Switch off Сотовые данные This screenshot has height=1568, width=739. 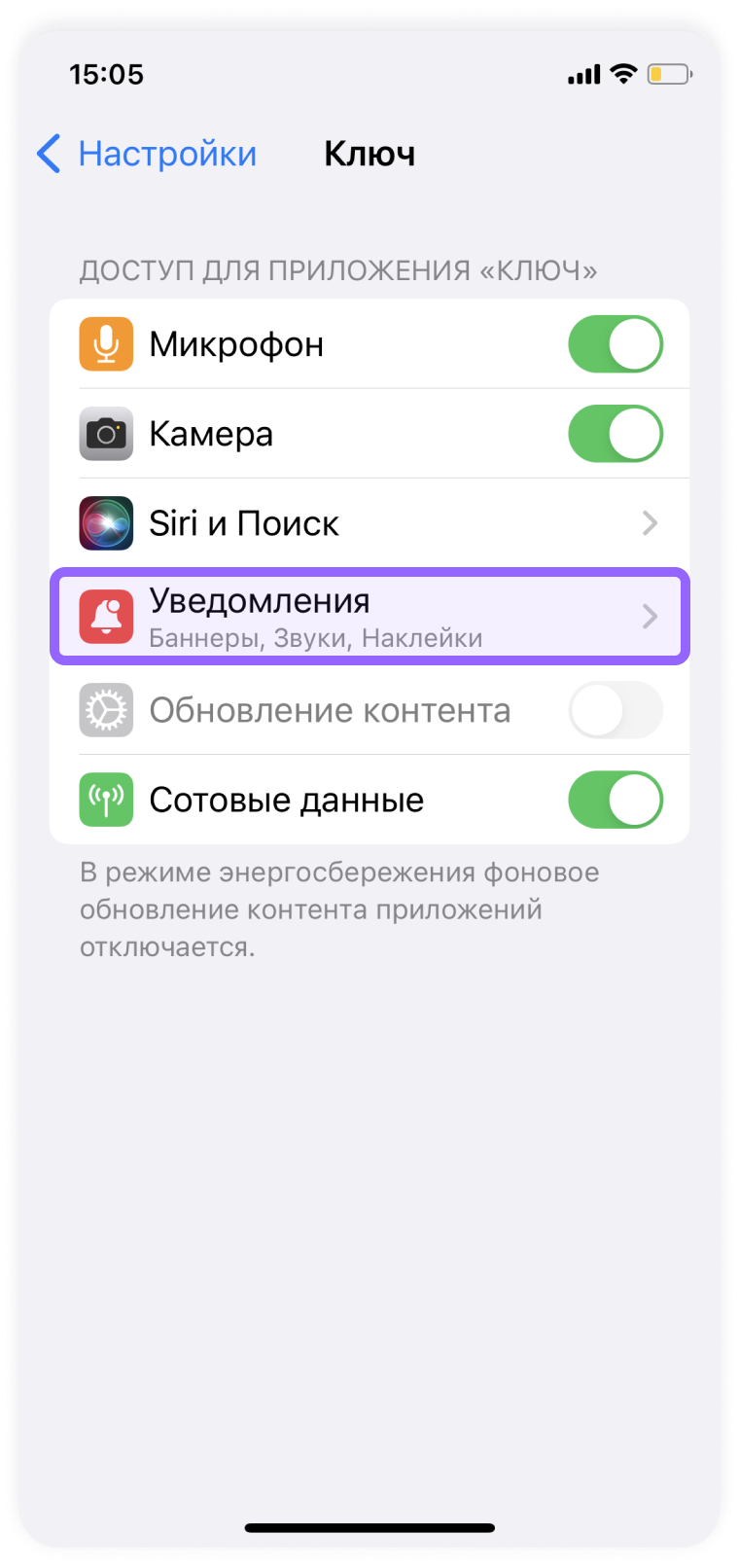click(x=615, y=800)
